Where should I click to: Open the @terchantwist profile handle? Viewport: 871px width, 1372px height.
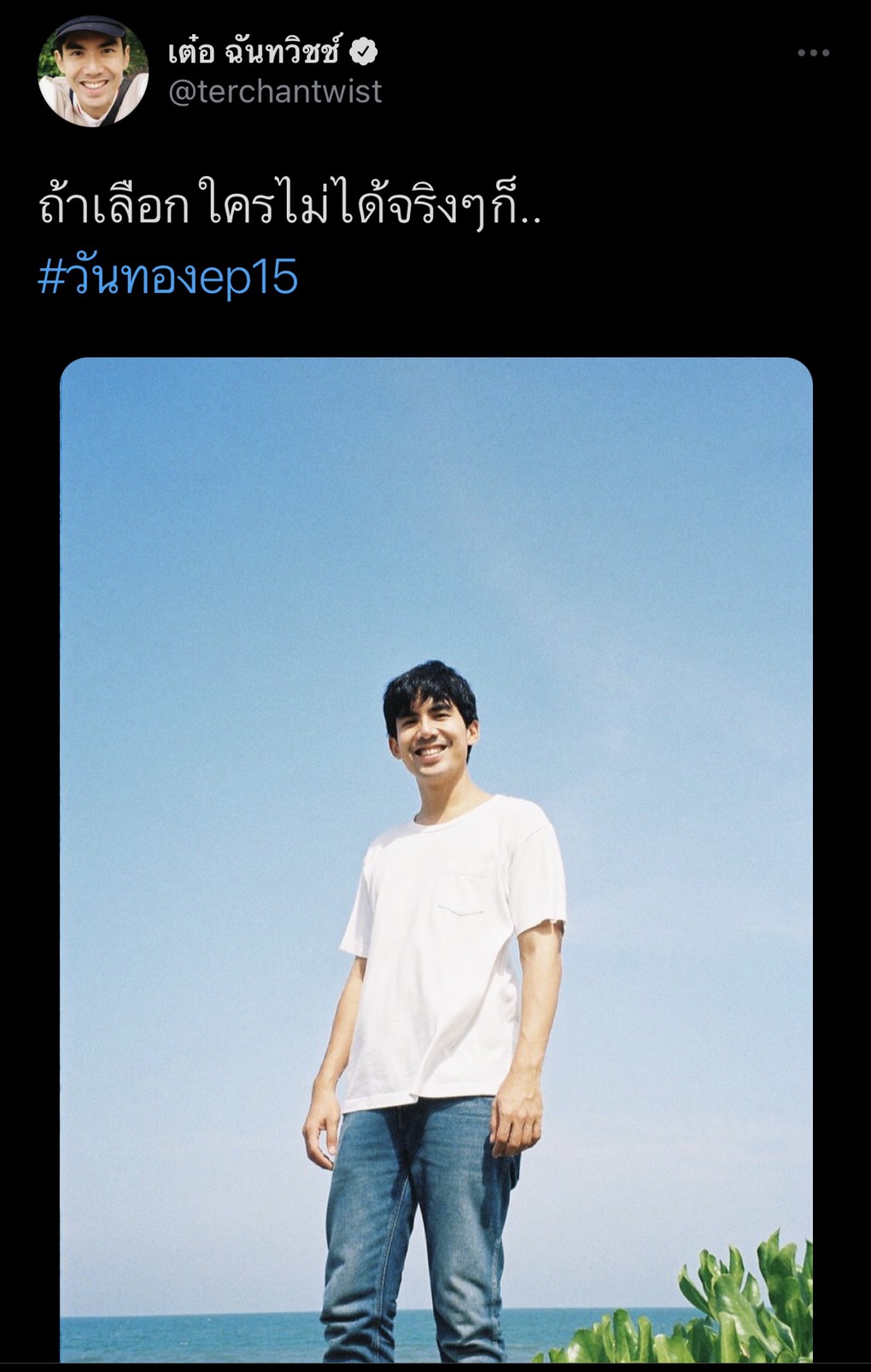pyautogui.click(x=275, y=91)
